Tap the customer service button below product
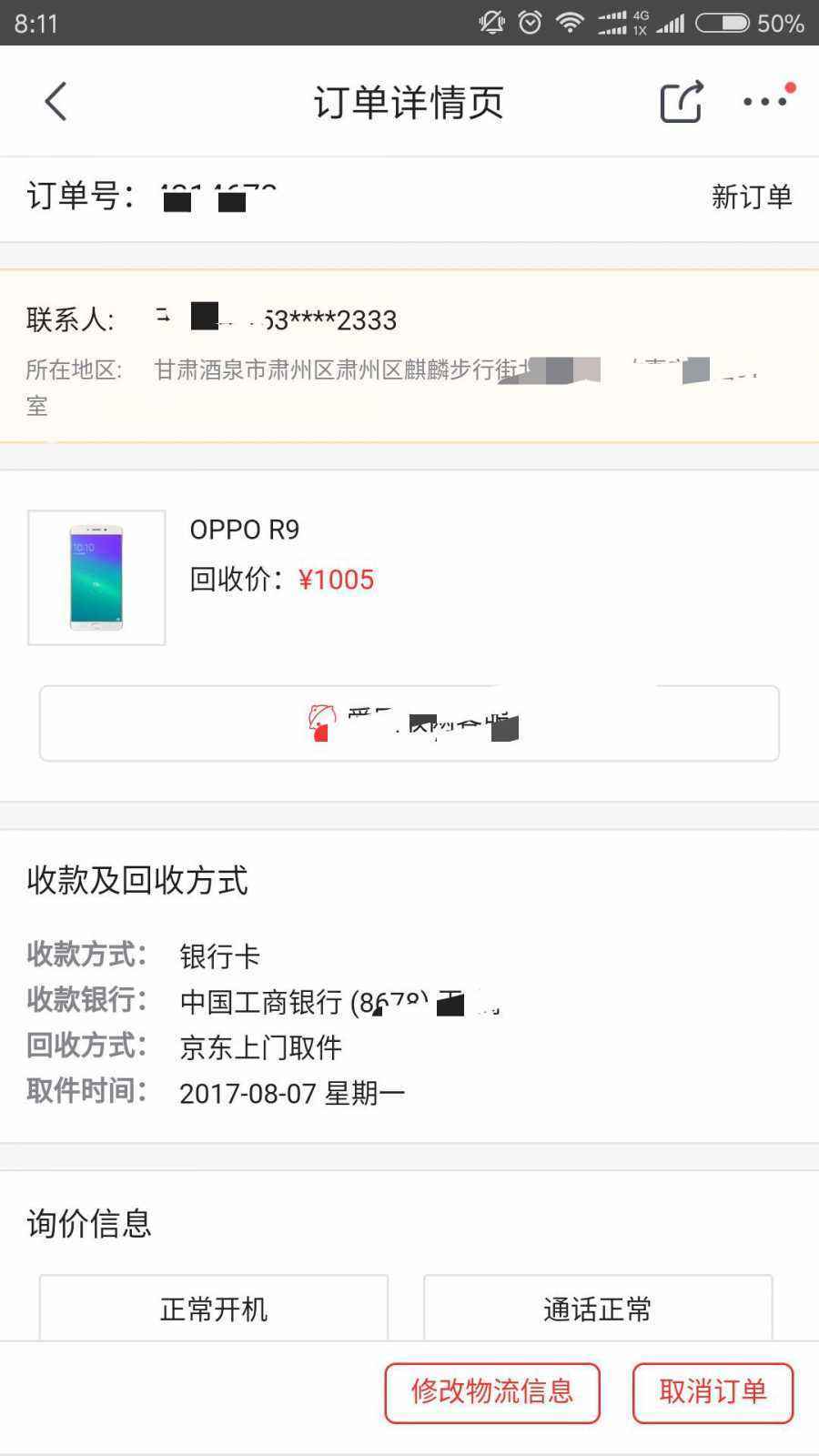The width and height of the screenshot is (819, 1456). 409,723
